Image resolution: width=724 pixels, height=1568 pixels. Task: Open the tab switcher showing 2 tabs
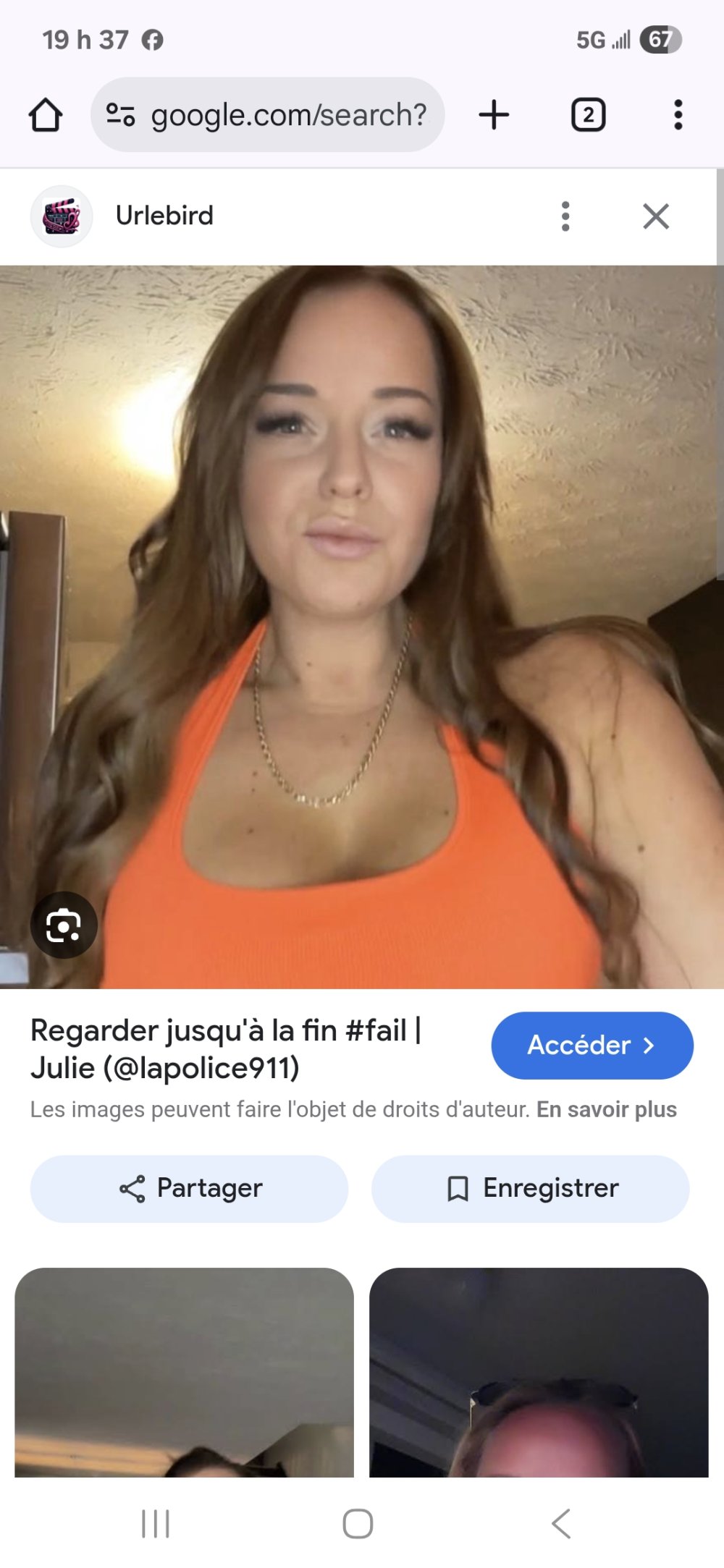pos(588,115)
